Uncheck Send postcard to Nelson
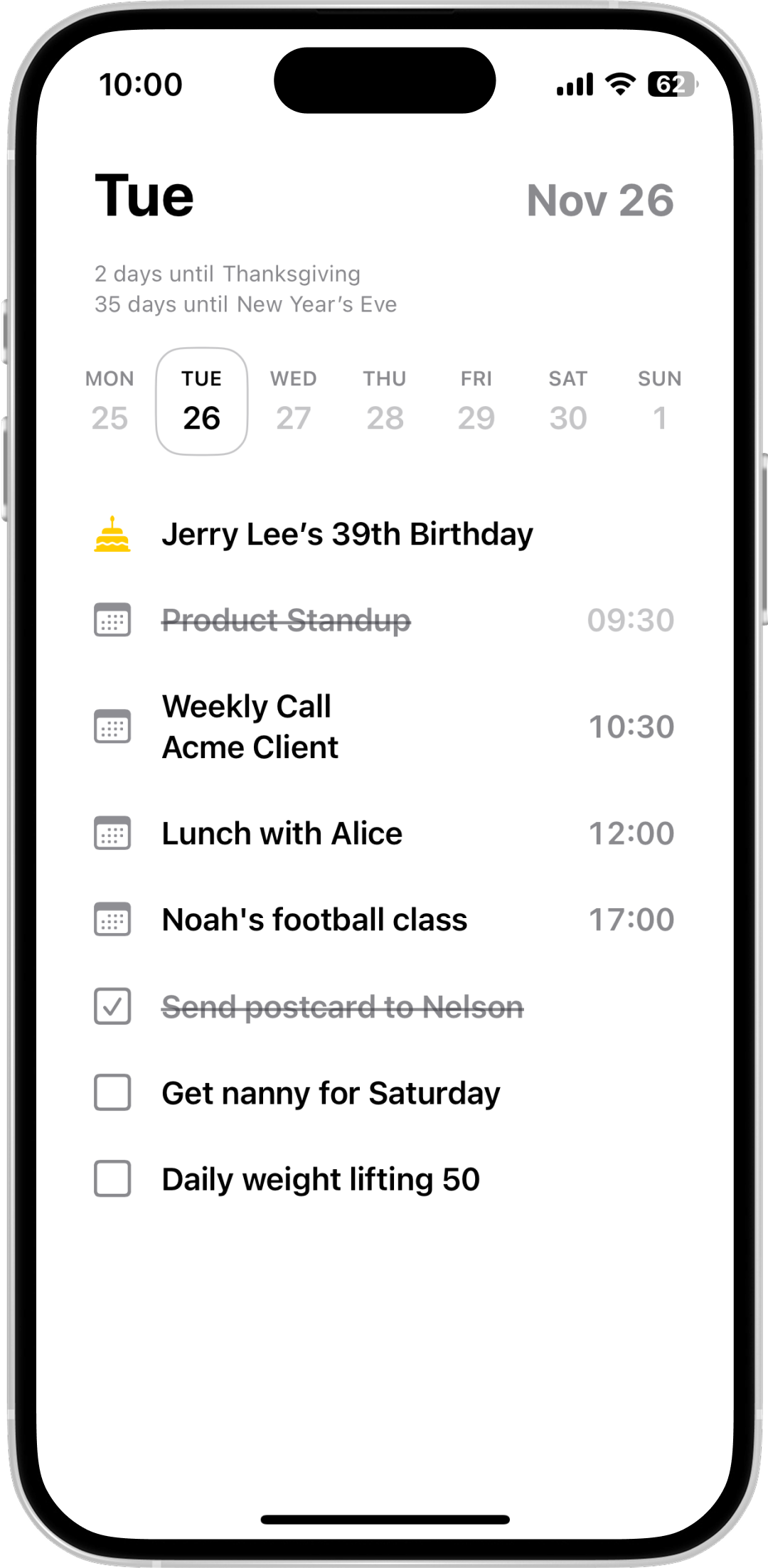Viewport: 768px width, 1568px height. [112, 1006]
